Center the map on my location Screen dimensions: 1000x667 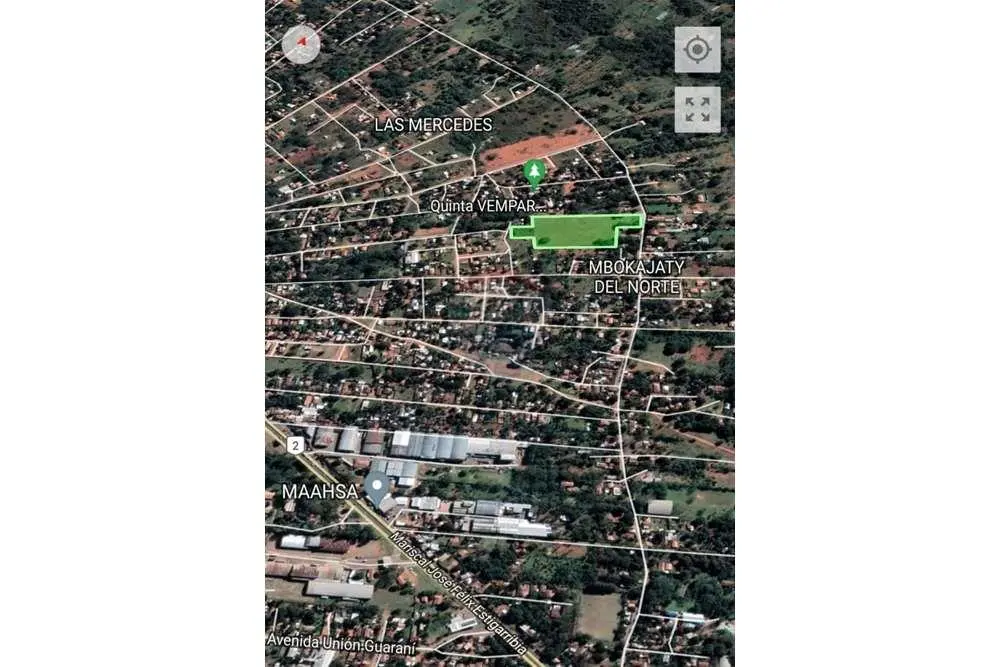point(697,49)
